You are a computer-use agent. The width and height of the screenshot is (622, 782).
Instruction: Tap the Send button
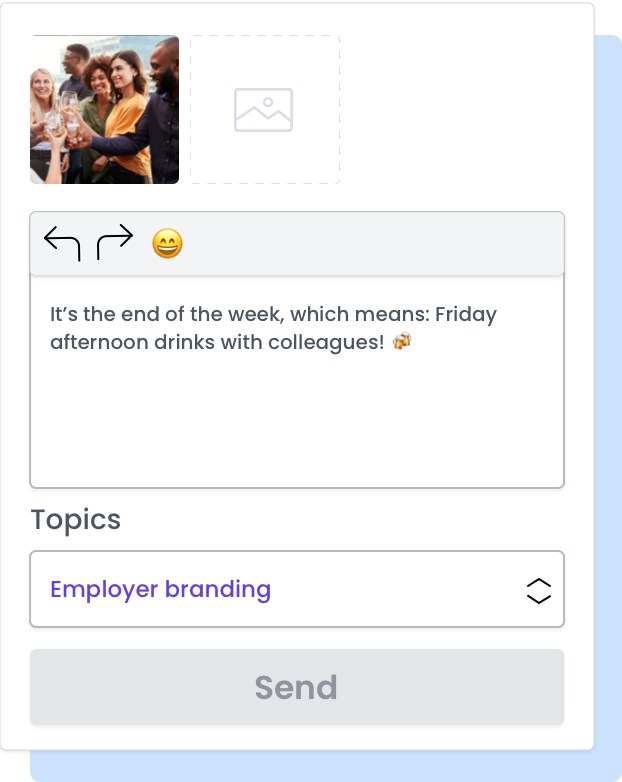pos(297,687)
